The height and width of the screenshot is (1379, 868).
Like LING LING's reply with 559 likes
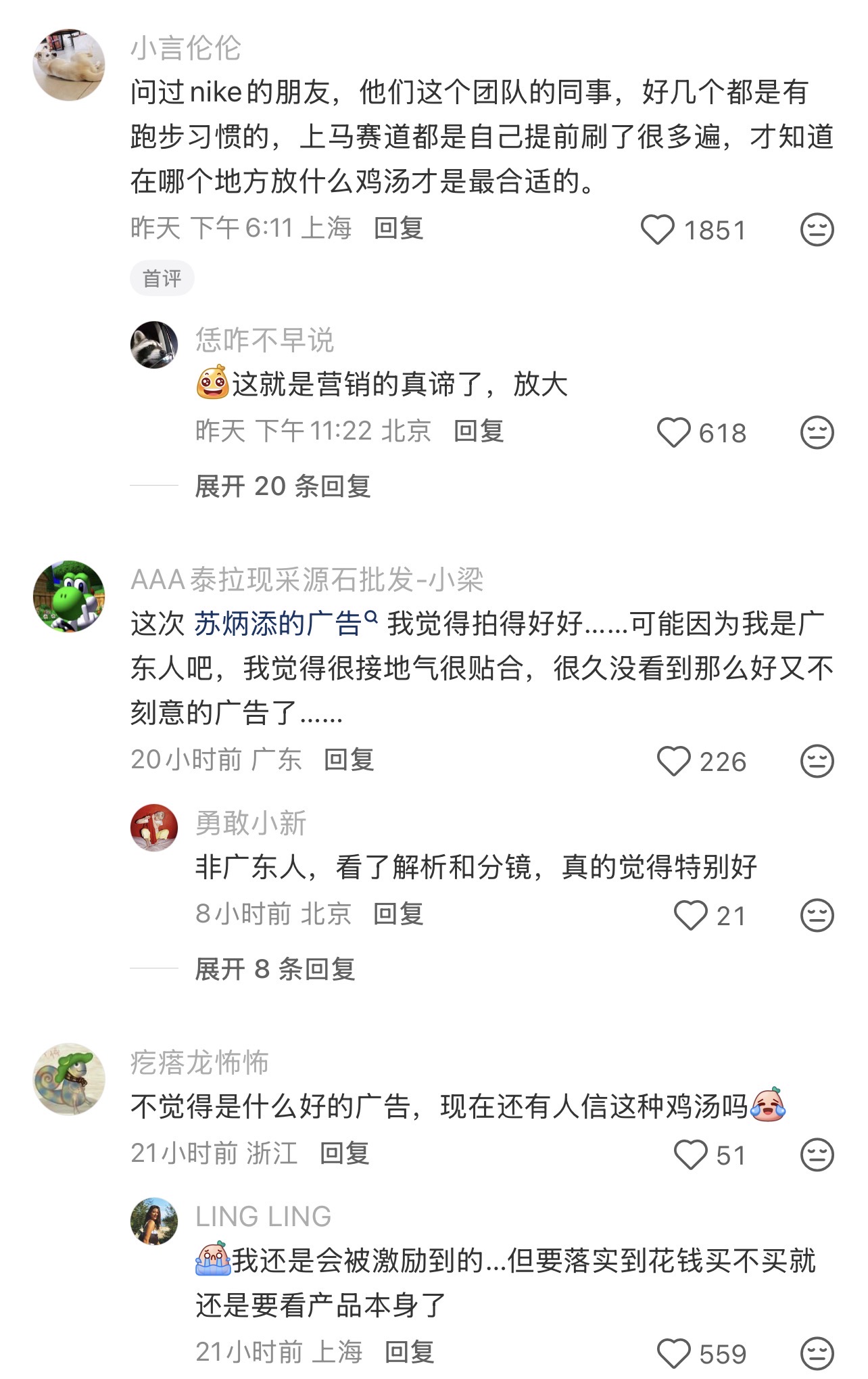coord(673,1354)
